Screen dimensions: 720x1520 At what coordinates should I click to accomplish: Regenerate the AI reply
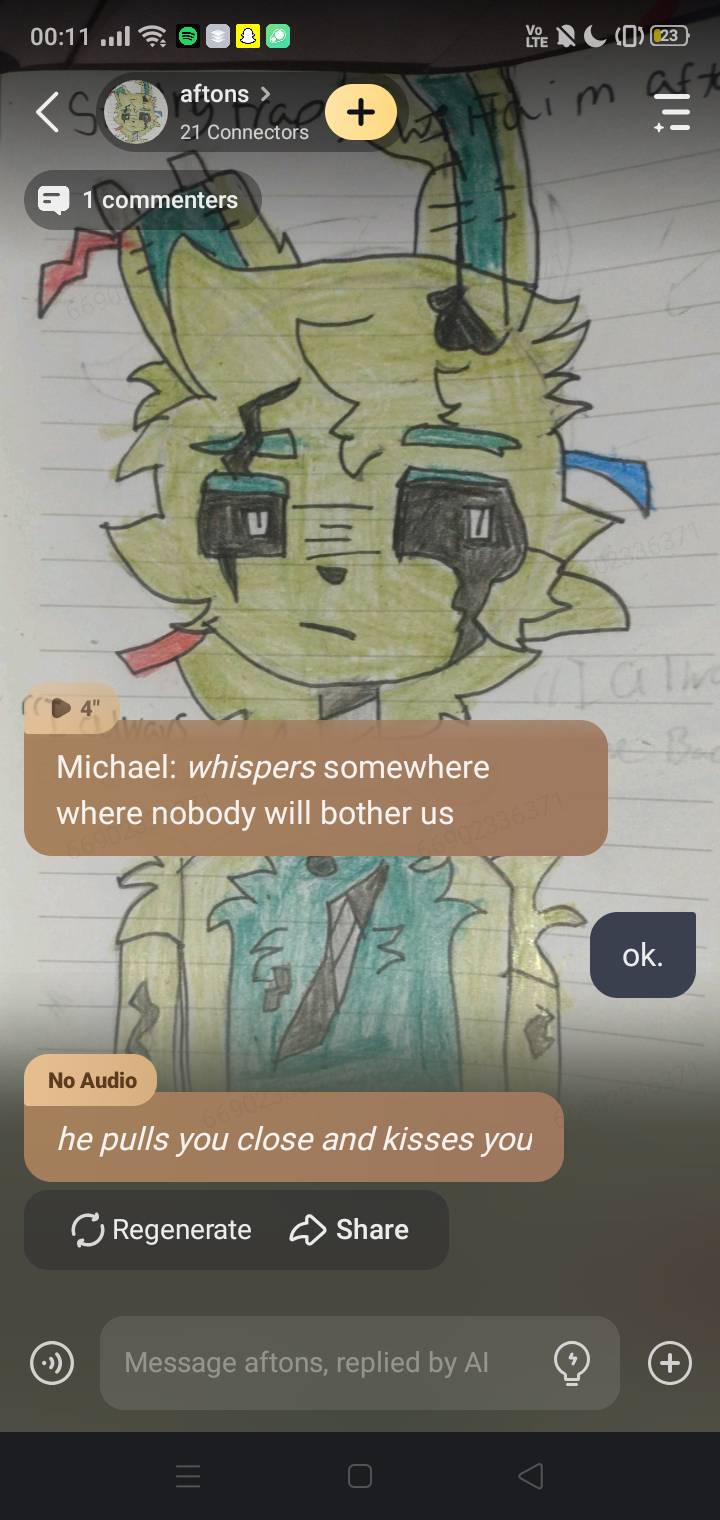point(162,1229)
